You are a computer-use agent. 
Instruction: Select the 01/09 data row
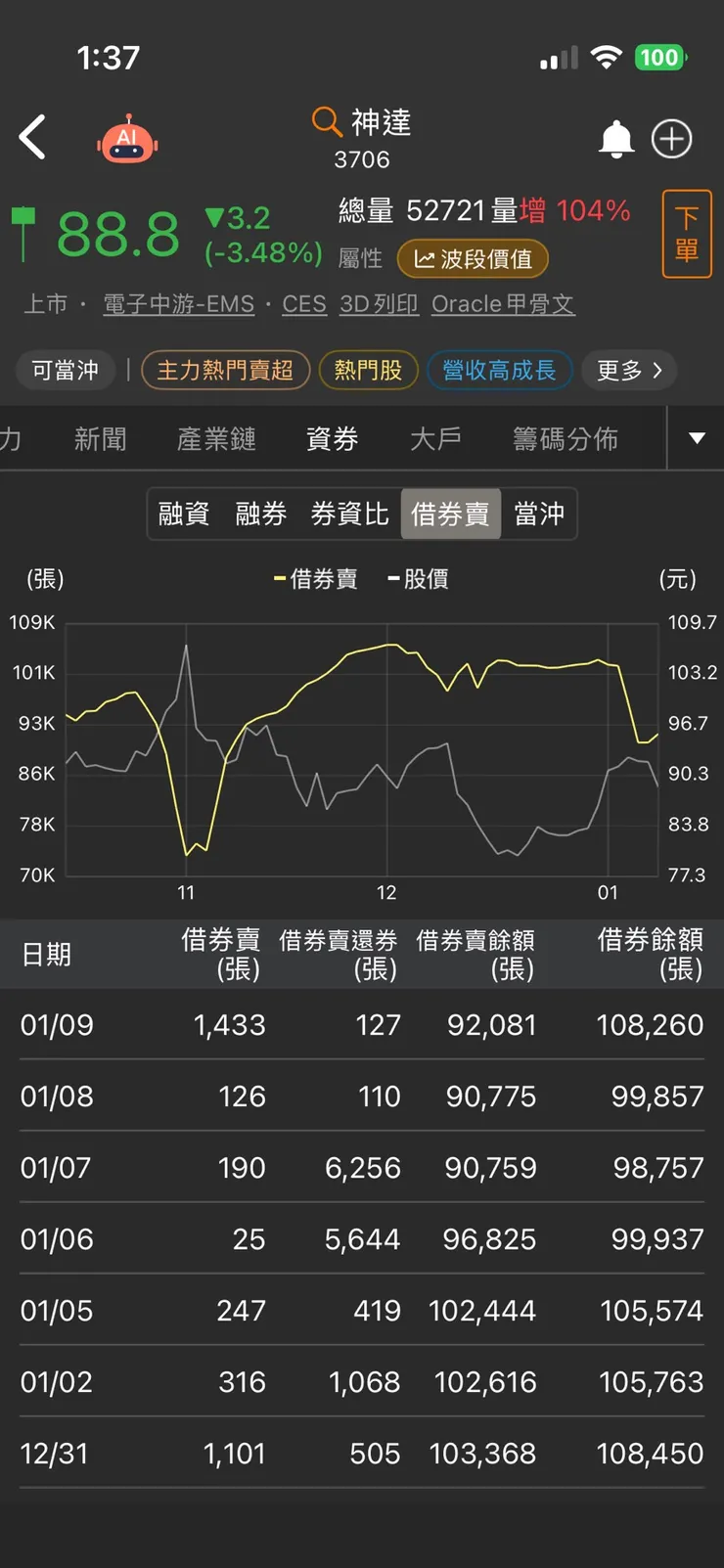[x=362, y=1024]
